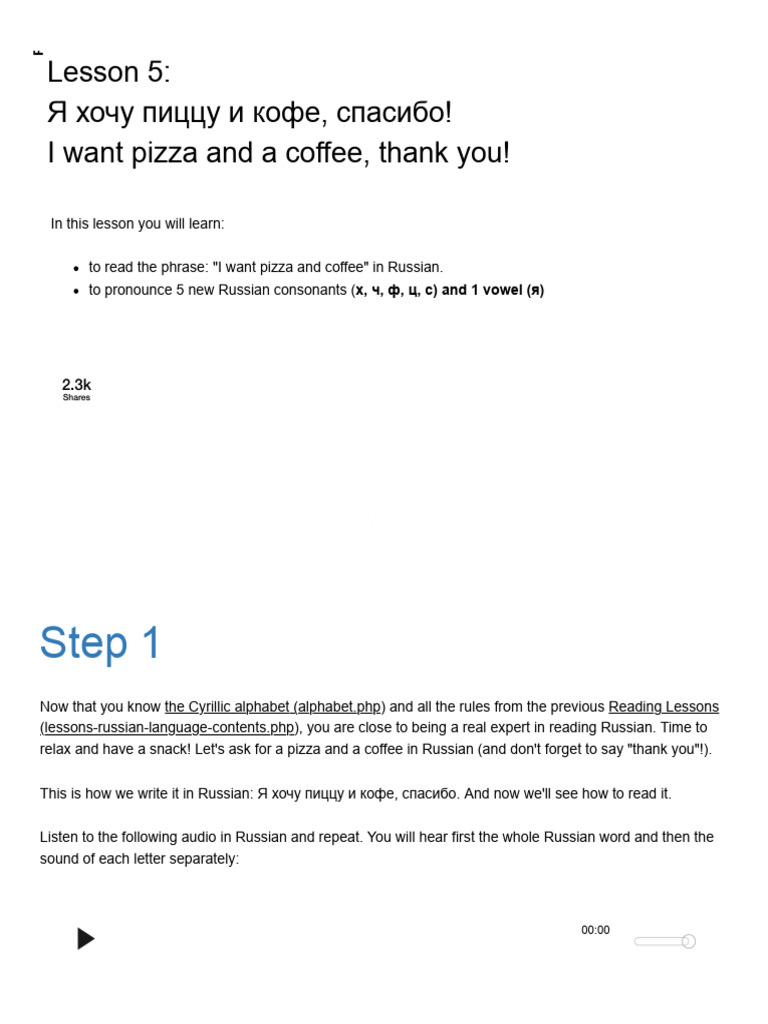This screenshot has width=768, height=1024.
Task: Play the Russian phrase audio
Action: [x=86, y=938]
